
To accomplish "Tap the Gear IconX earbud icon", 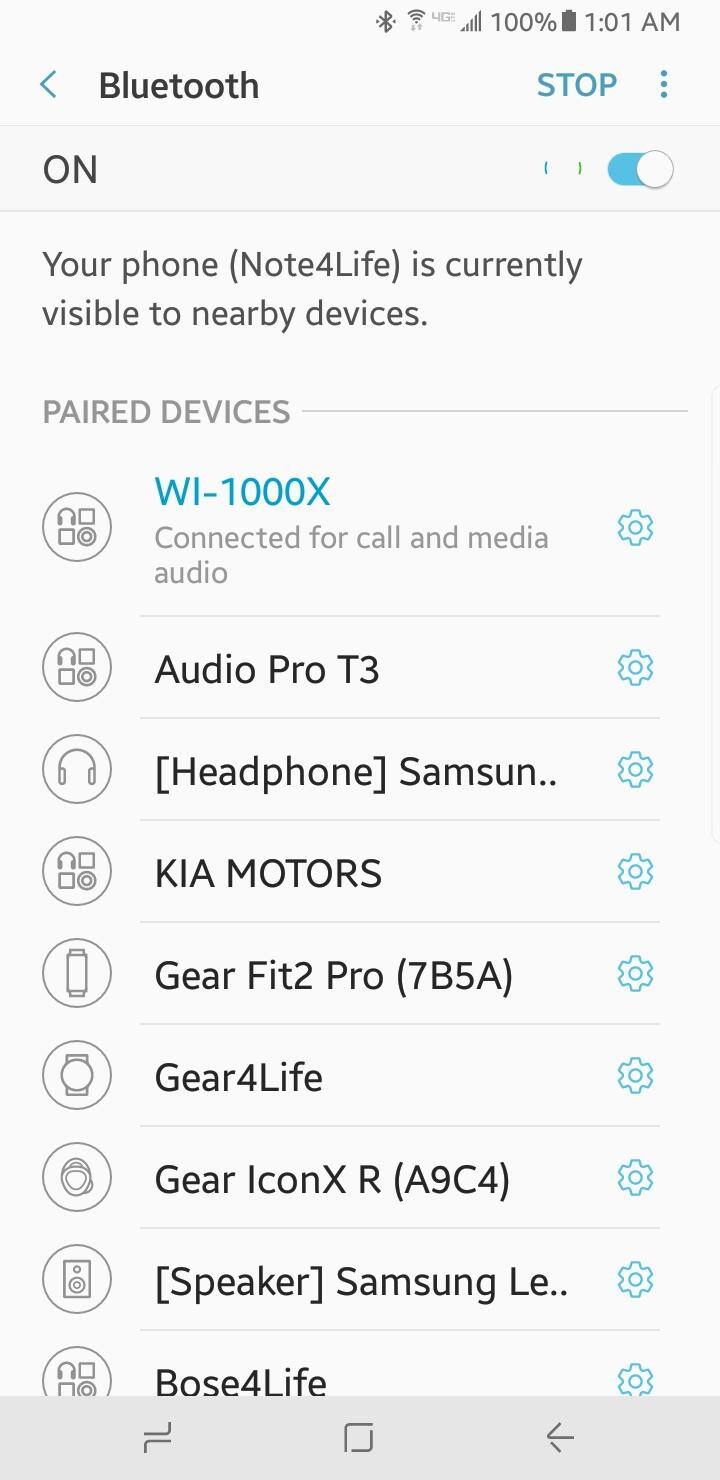I will coord(76,1177).
